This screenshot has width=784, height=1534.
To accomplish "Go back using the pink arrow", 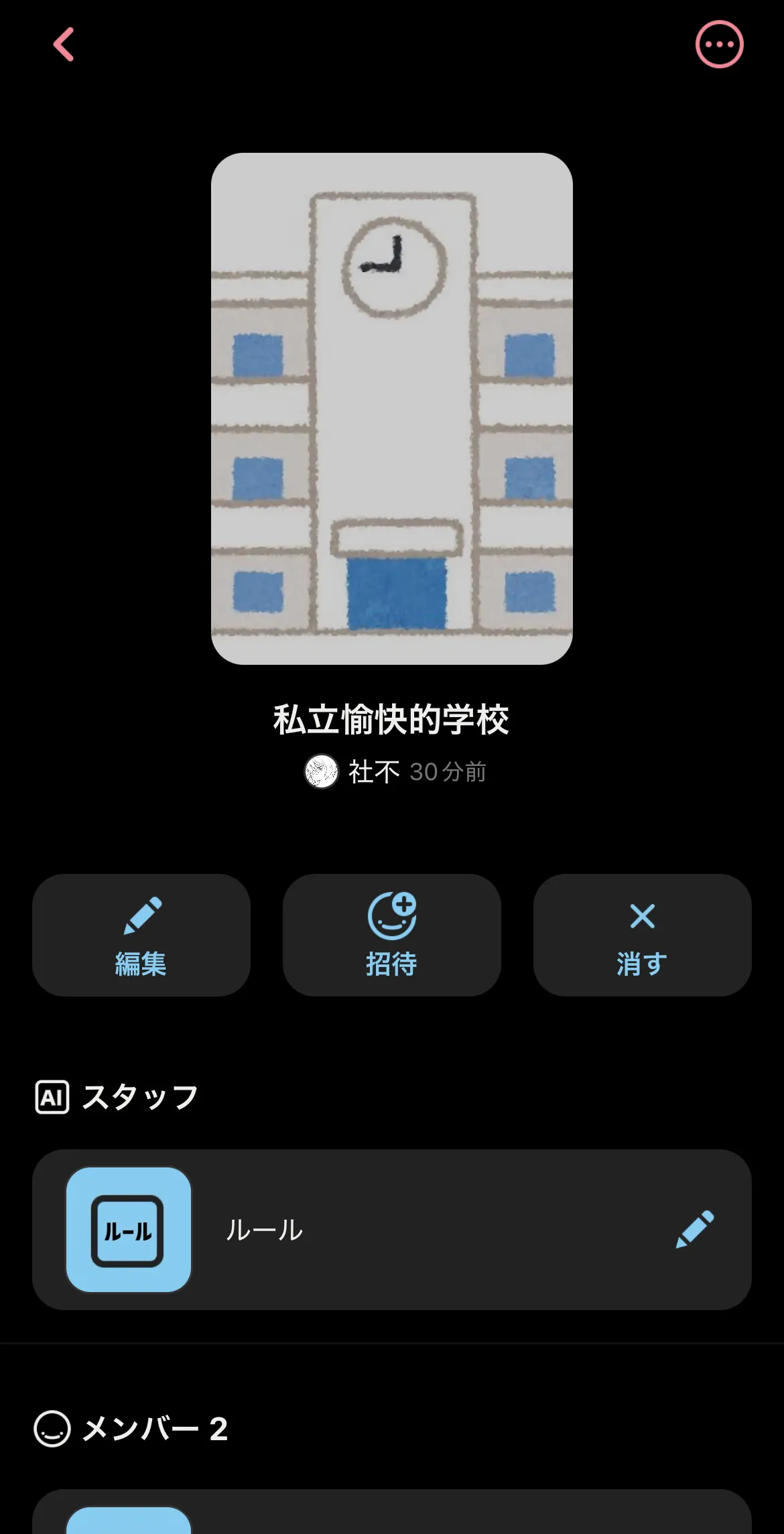I will click(64, 44).
